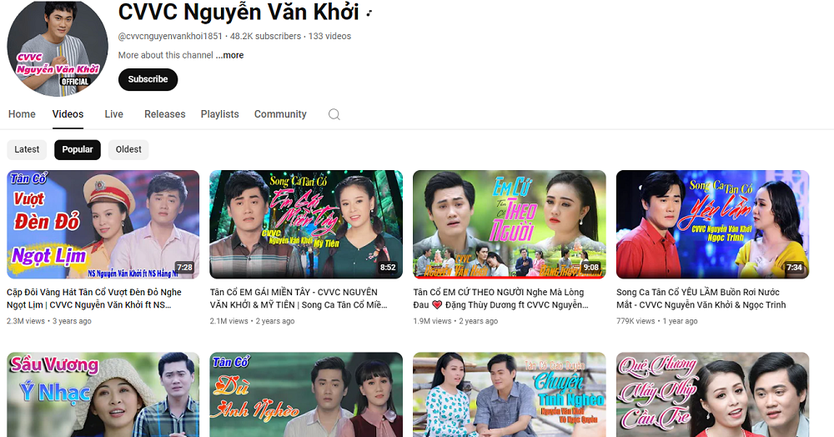This screenshot has width=834, height=437.
Task: Play the Yêu Lầm duet video
Action: point(713,224)
